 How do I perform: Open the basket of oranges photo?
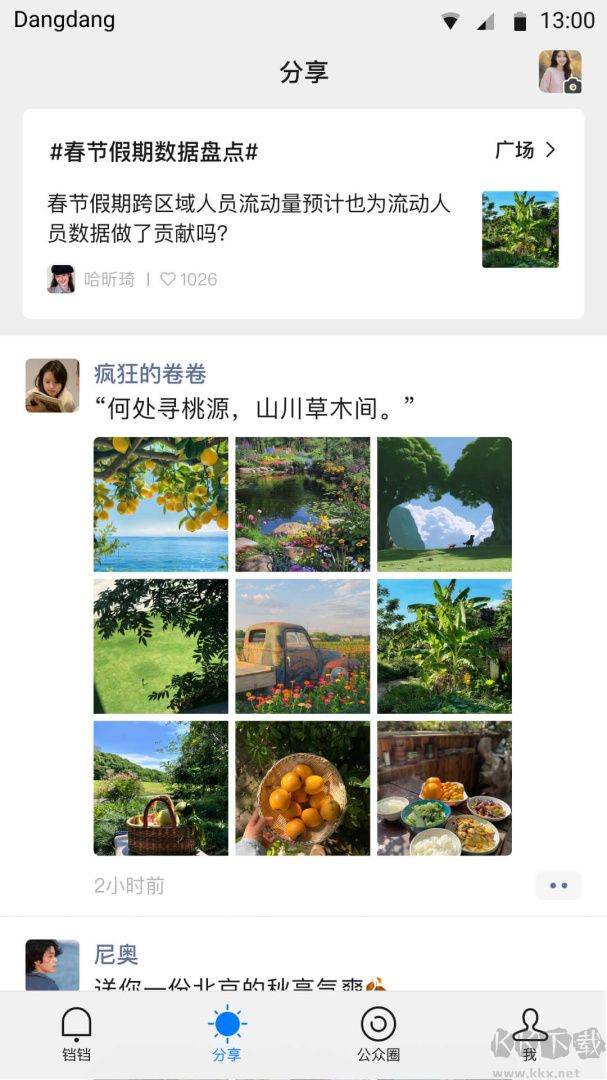pos(302,788)
